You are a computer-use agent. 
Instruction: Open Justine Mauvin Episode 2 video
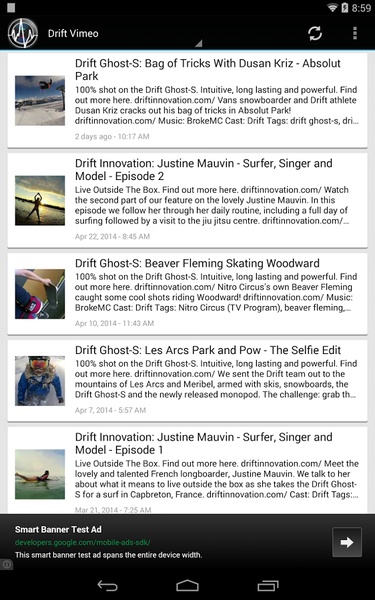point(188,201)
